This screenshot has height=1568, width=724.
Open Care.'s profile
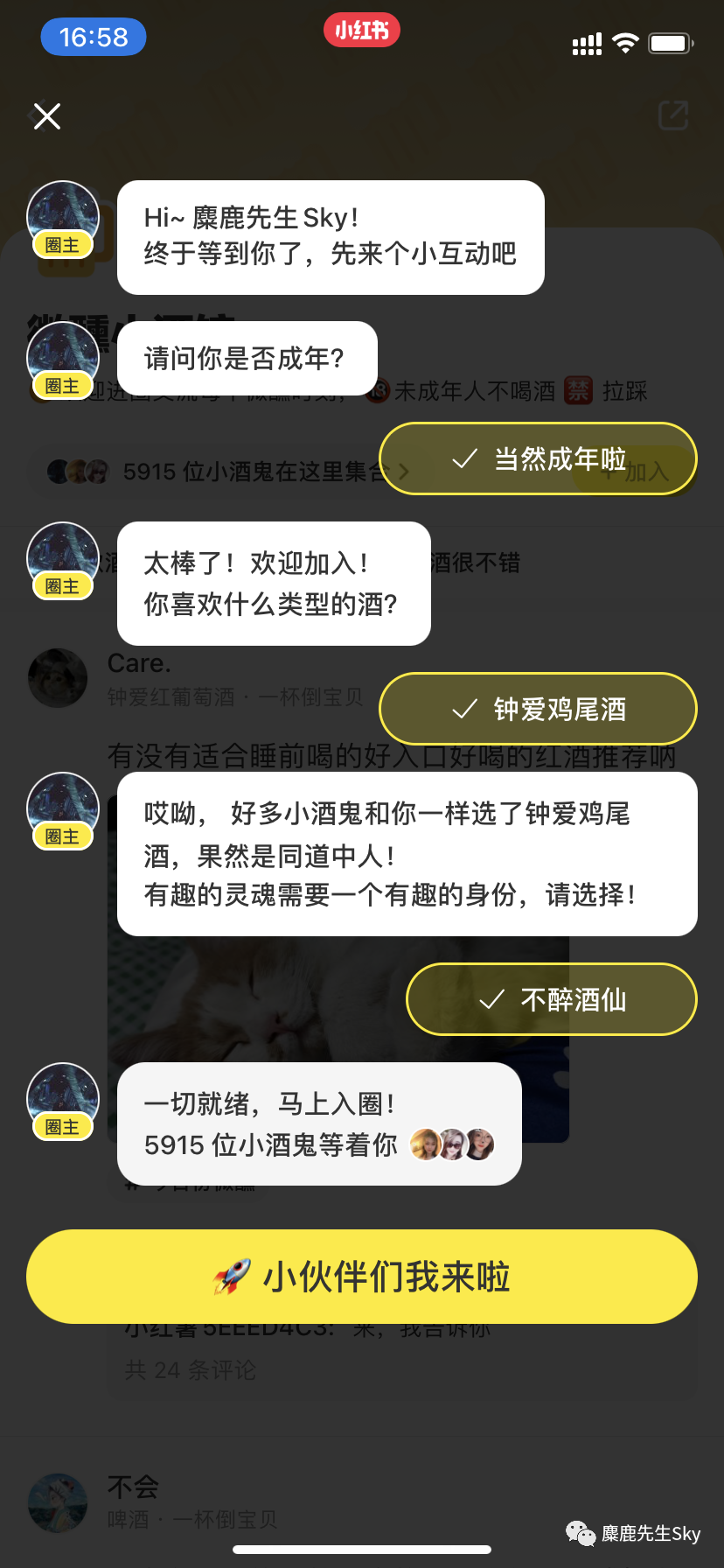[x=58, y=678]
